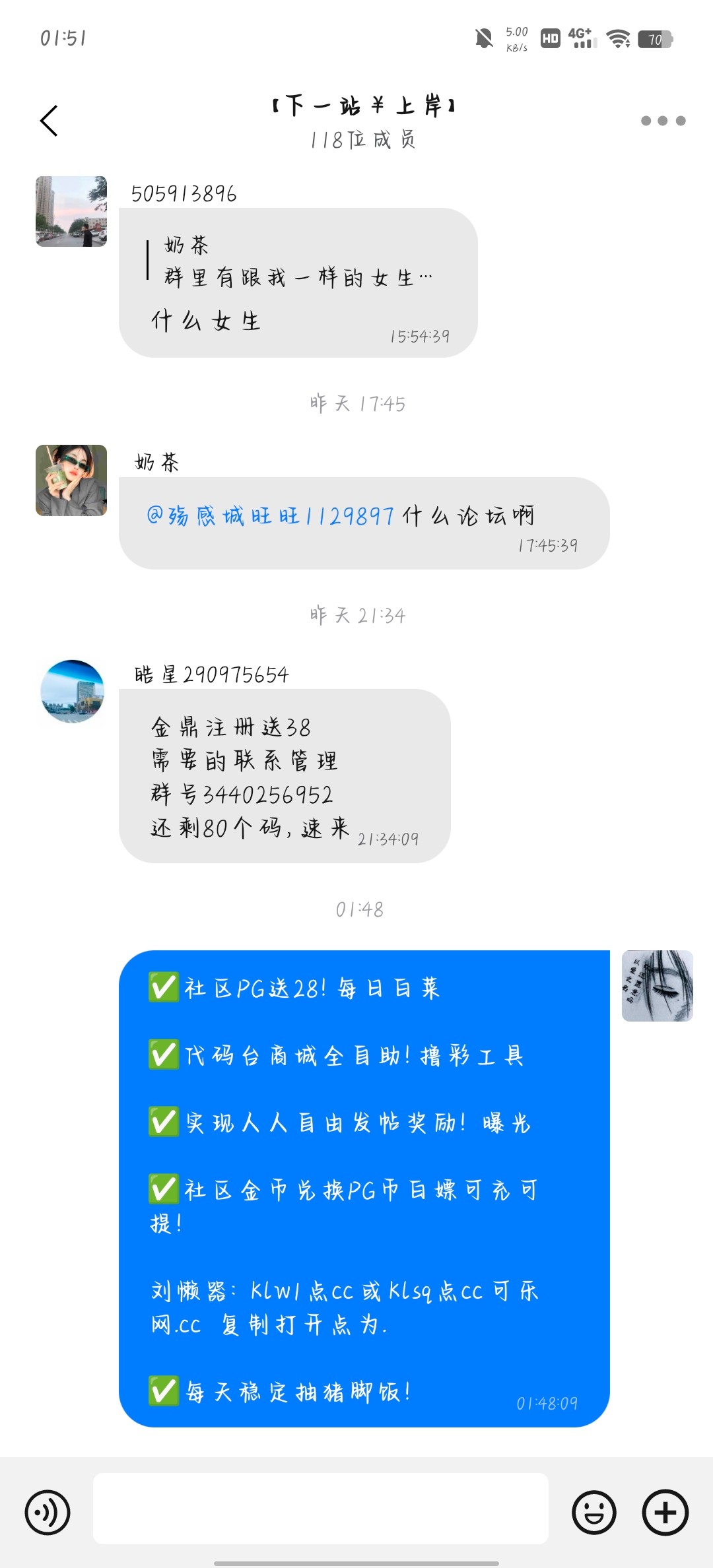Tap the HD icon in the status bar
The image size is (713, 1568).
point(550,38)
